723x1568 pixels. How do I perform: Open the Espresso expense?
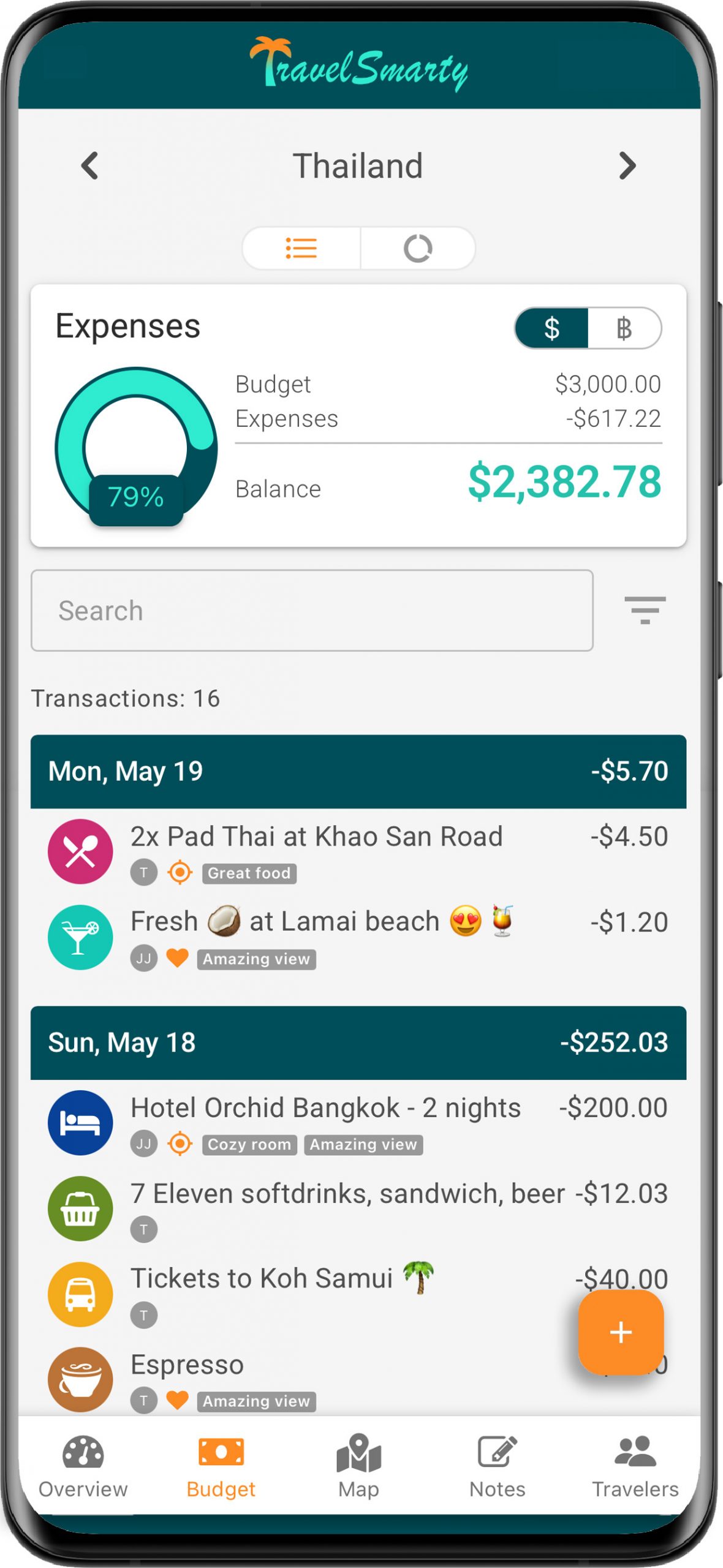(187, 1365)
